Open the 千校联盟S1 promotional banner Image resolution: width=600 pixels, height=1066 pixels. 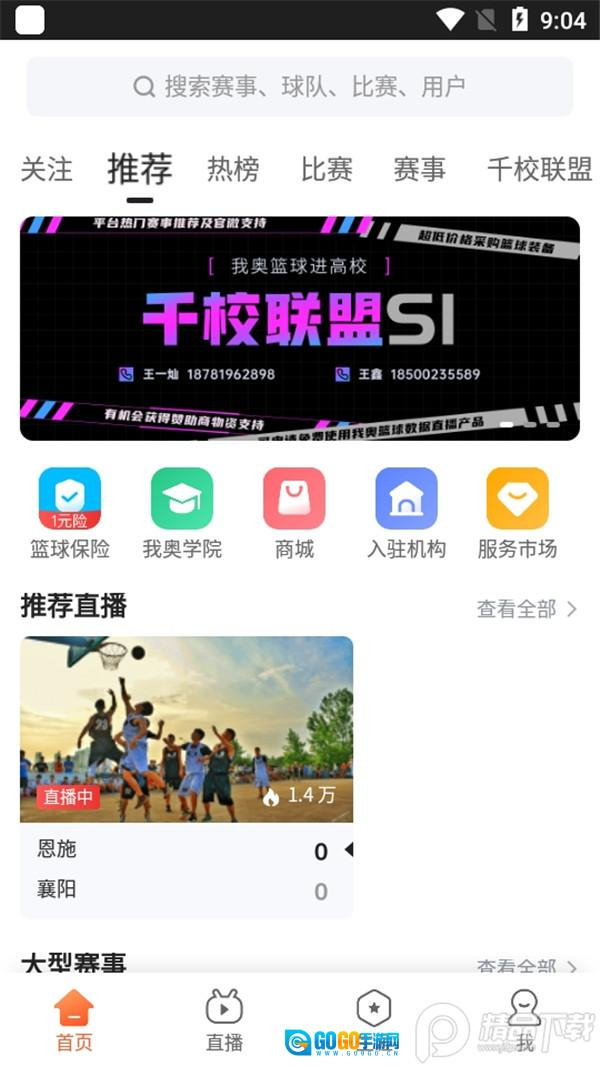pos(300,328)
